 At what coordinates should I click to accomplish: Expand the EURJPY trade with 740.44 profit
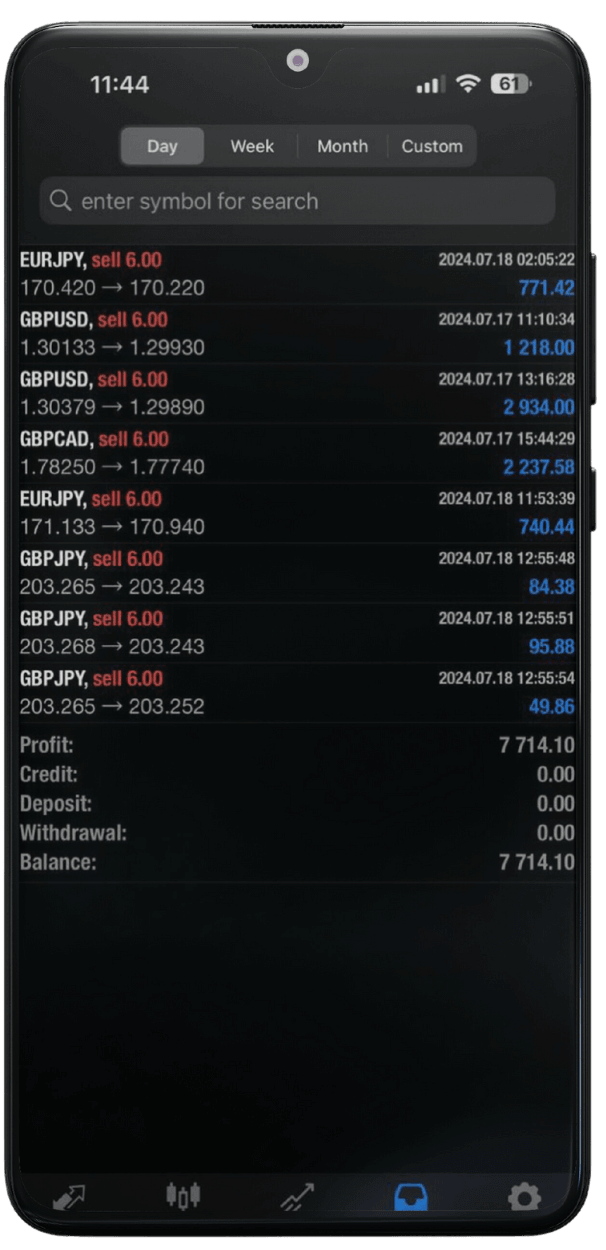coord(297,513)
